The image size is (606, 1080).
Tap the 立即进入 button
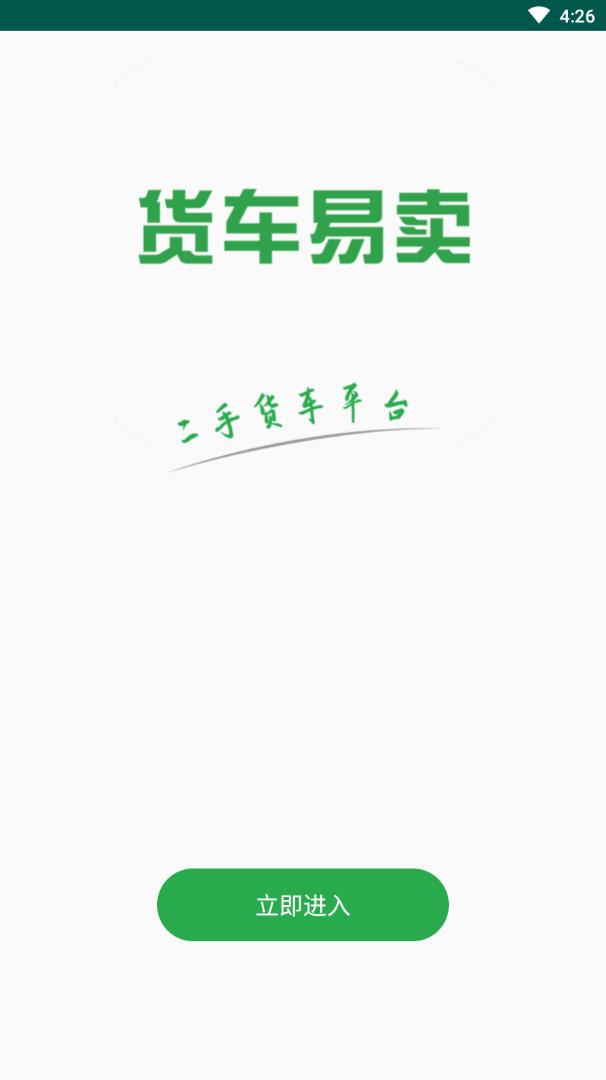click(x=302, y=905)
